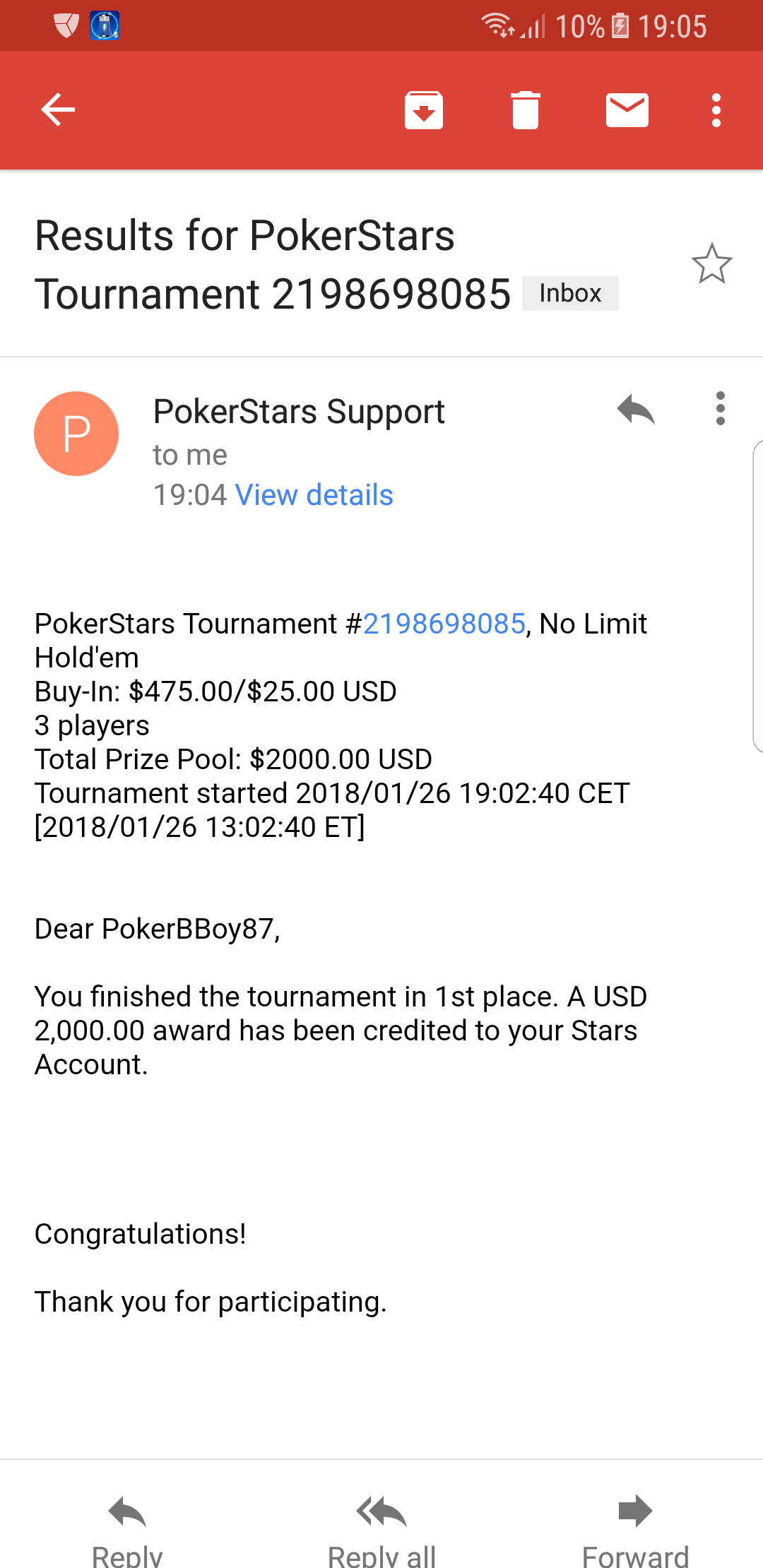Tap the PokerStars Support sender avatar
The image size is (763, 1568).
[x=76, y=434]
